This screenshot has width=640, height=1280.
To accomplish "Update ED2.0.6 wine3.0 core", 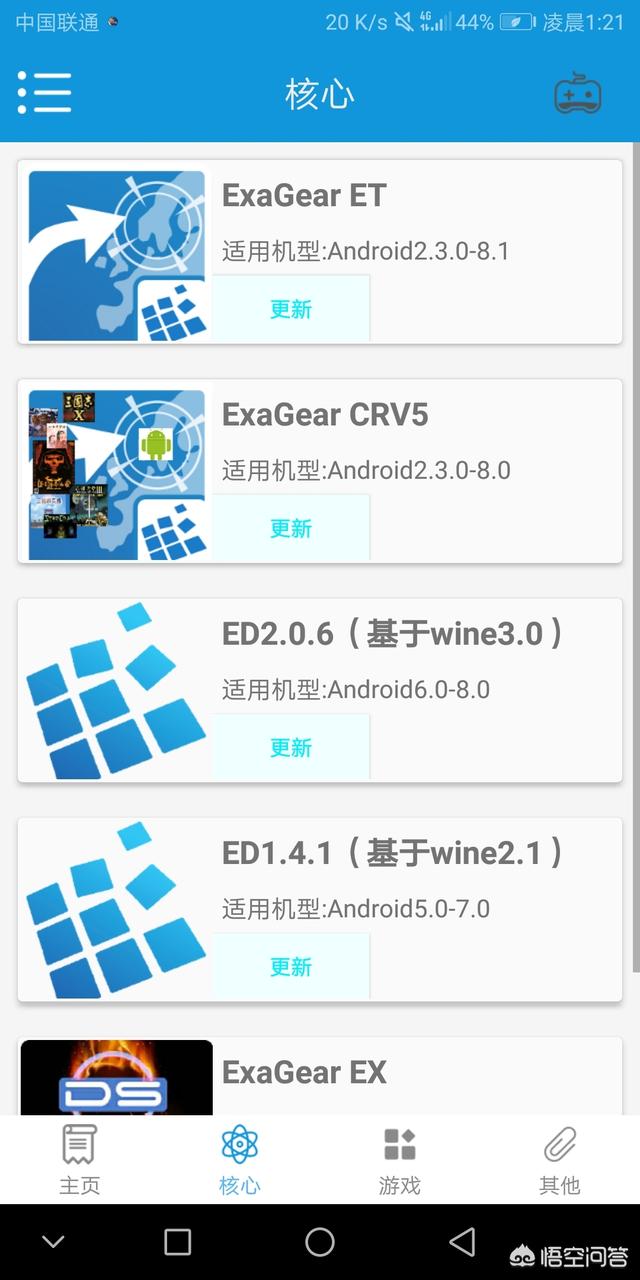I will coord(291,747).
